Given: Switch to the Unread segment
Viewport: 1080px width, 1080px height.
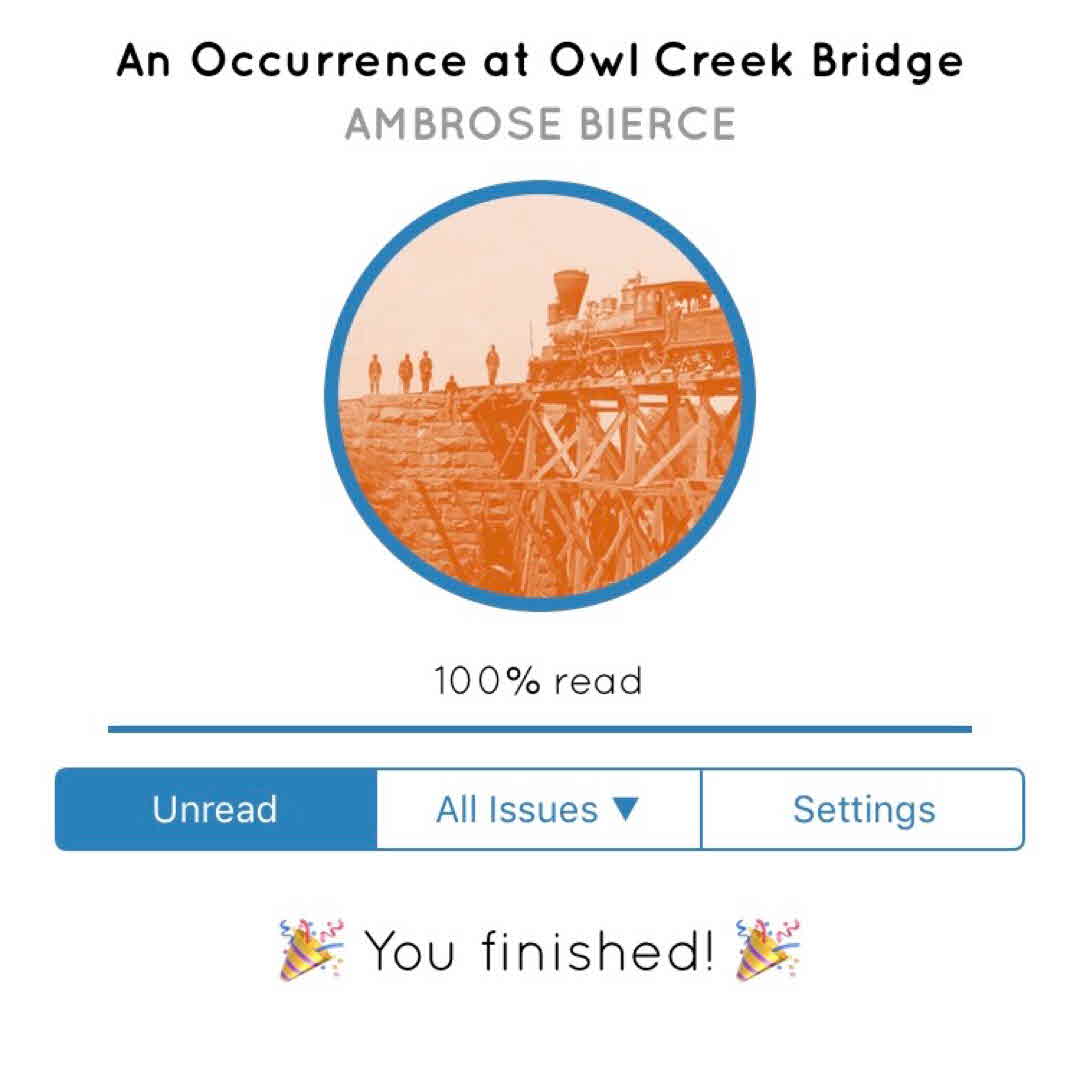Looking at the screenshot, I should click(x=216, y=809).
